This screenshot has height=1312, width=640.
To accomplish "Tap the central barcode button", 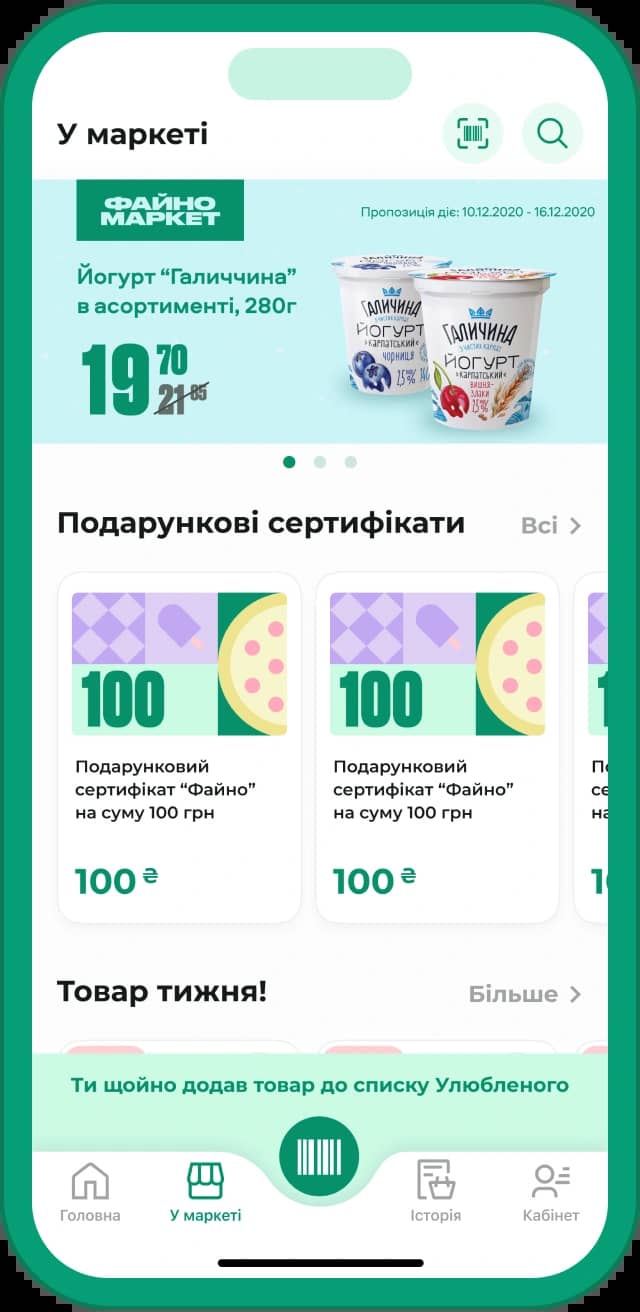I will [x=319, y=1157].
